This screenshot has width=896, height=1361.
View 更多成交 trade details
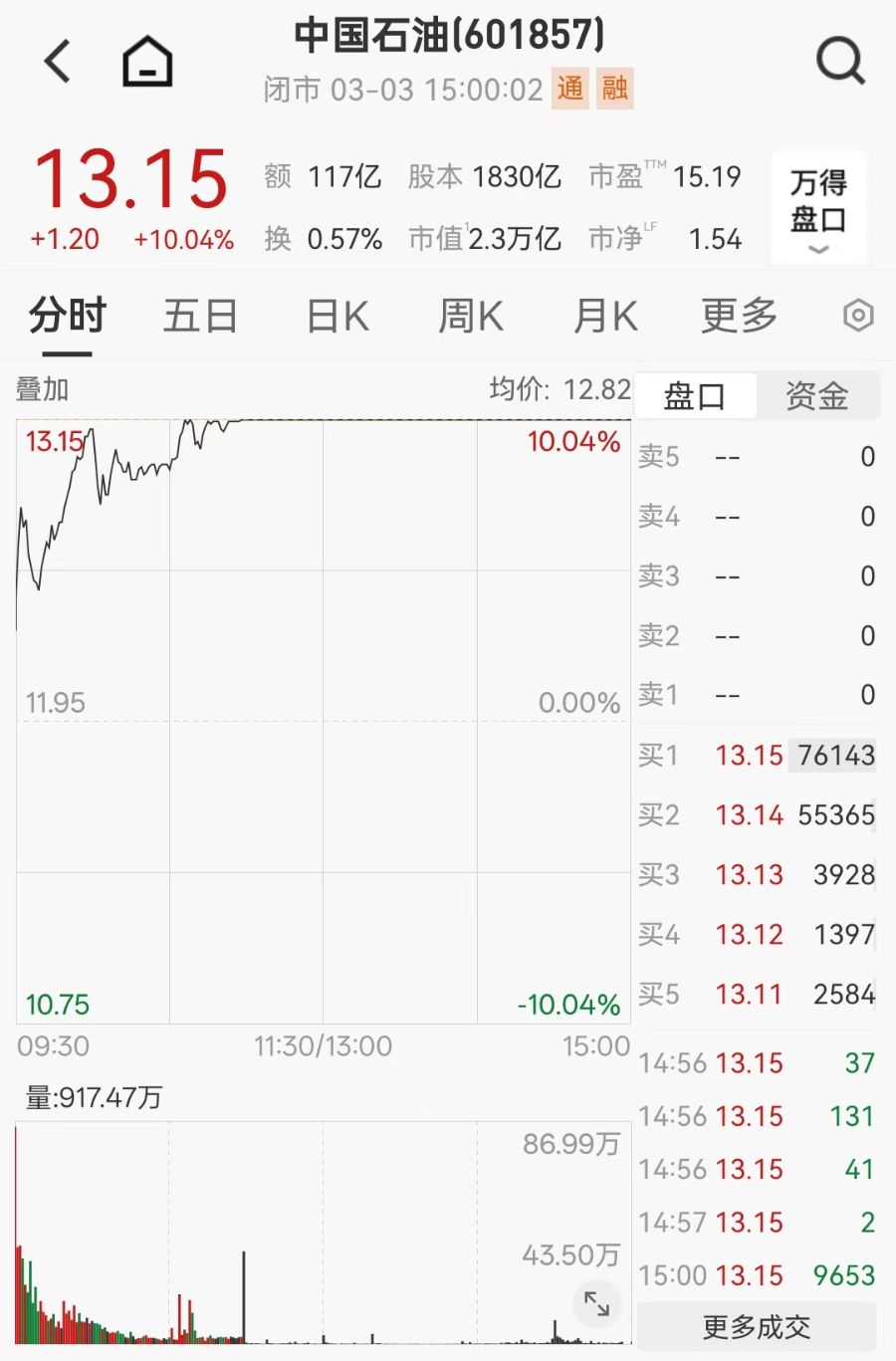tap(757, 1327)
